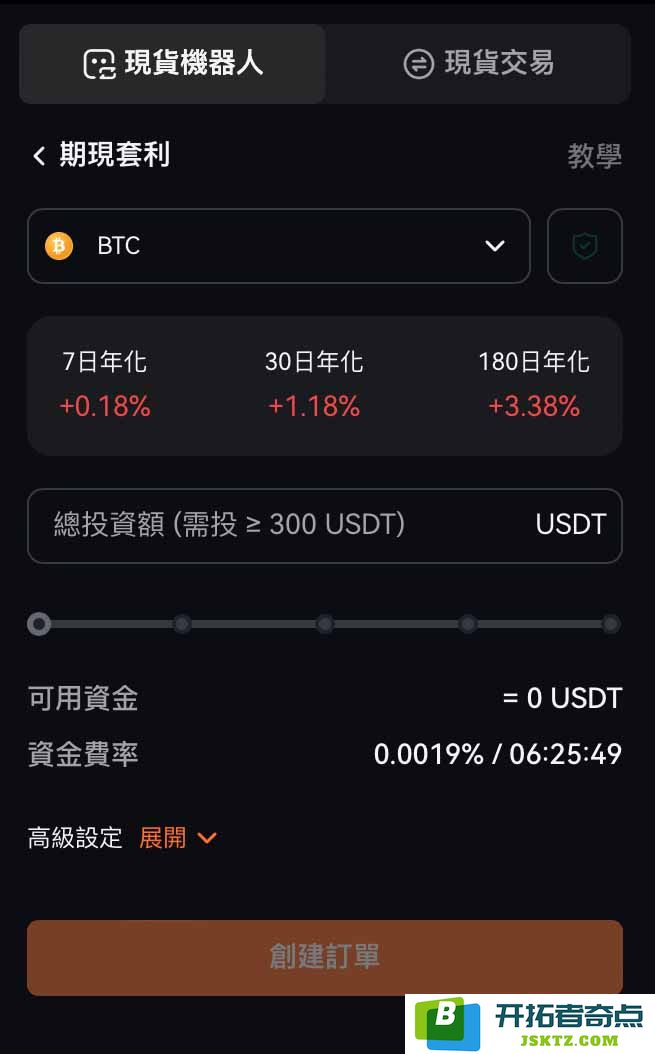655x1054 pixels.
Task: Go back from 期現套利
Action: point(39,155)
